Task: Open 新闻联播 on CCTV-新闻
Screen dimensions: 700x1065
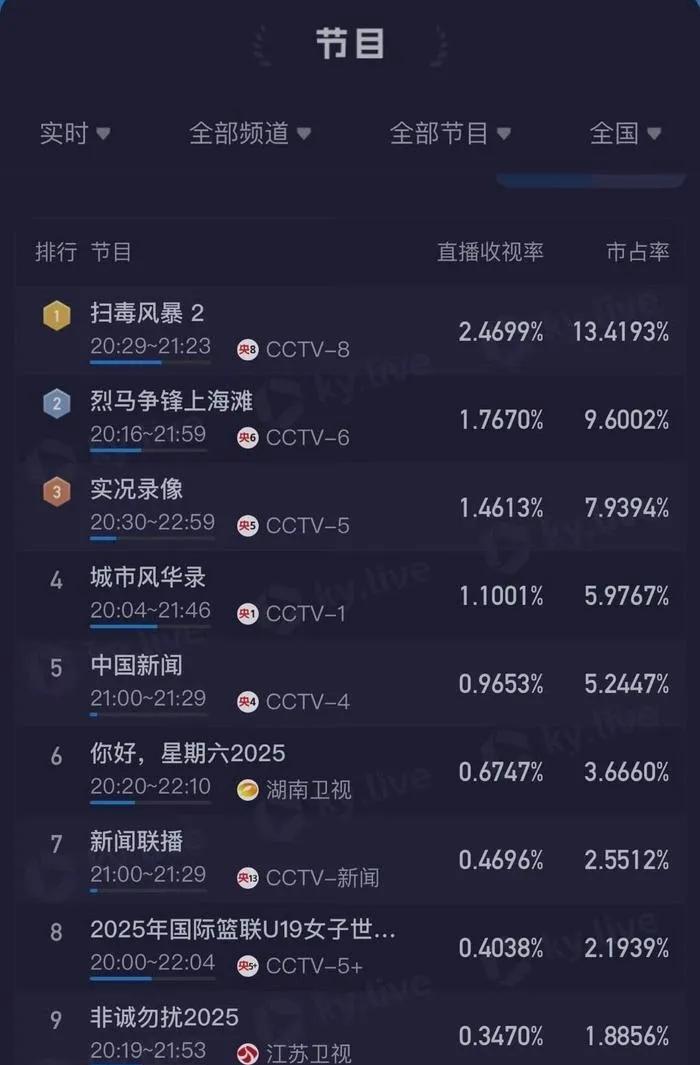Action: tap(350, 859)
